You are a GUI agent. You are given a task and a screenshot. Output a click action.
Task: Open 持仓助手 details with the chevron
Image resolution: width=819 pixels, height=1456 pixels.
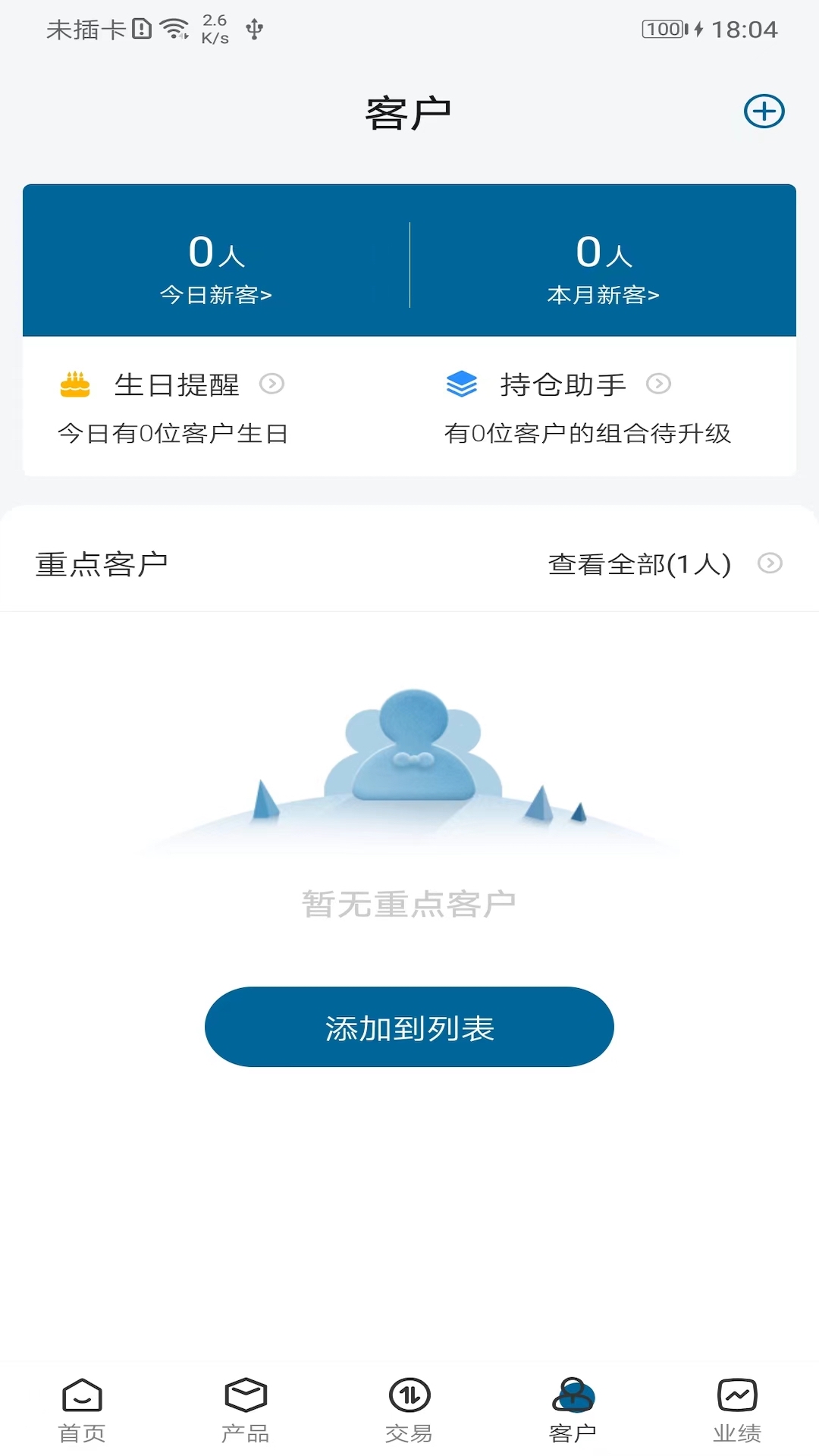coord(658,384)
